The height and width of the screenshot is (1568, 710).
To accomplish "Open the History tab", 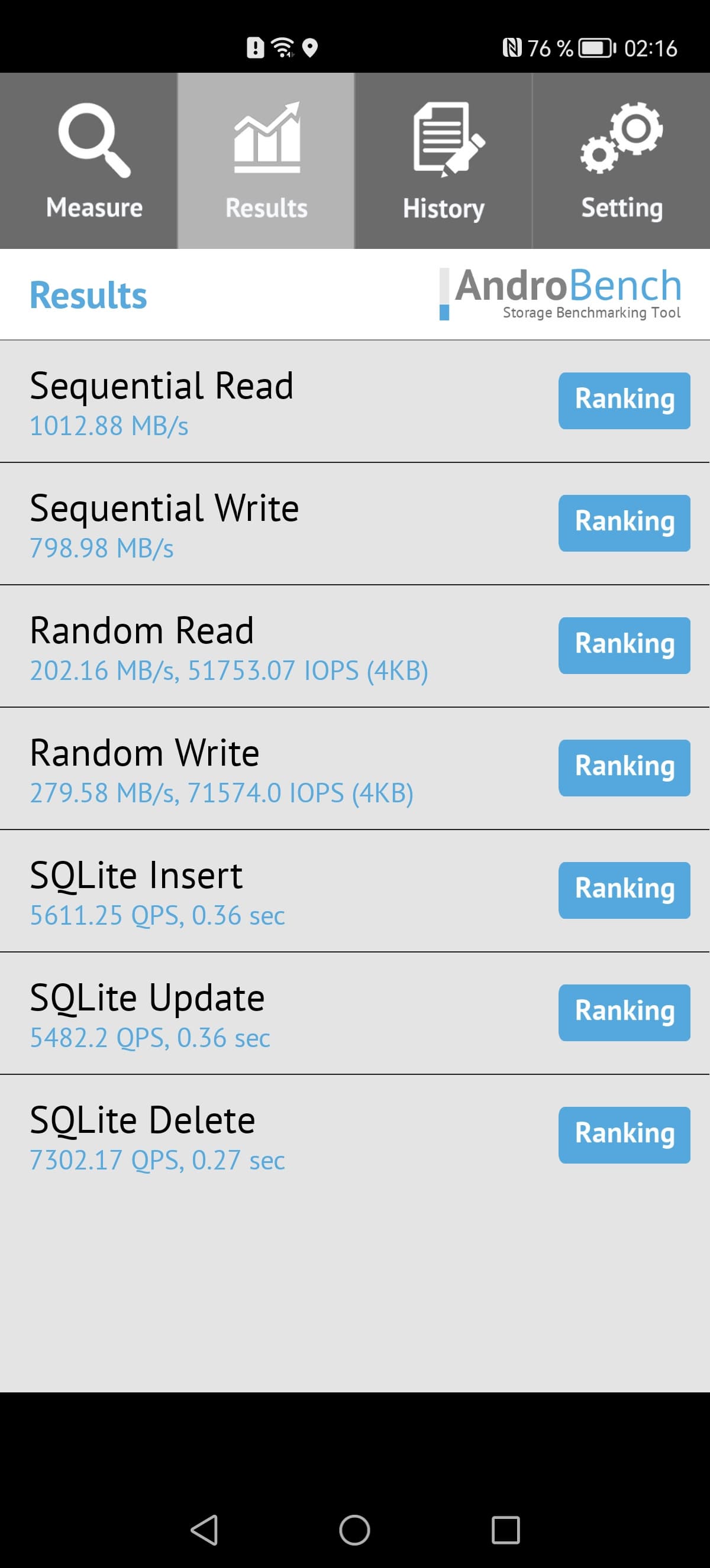I will pos(443,161).
